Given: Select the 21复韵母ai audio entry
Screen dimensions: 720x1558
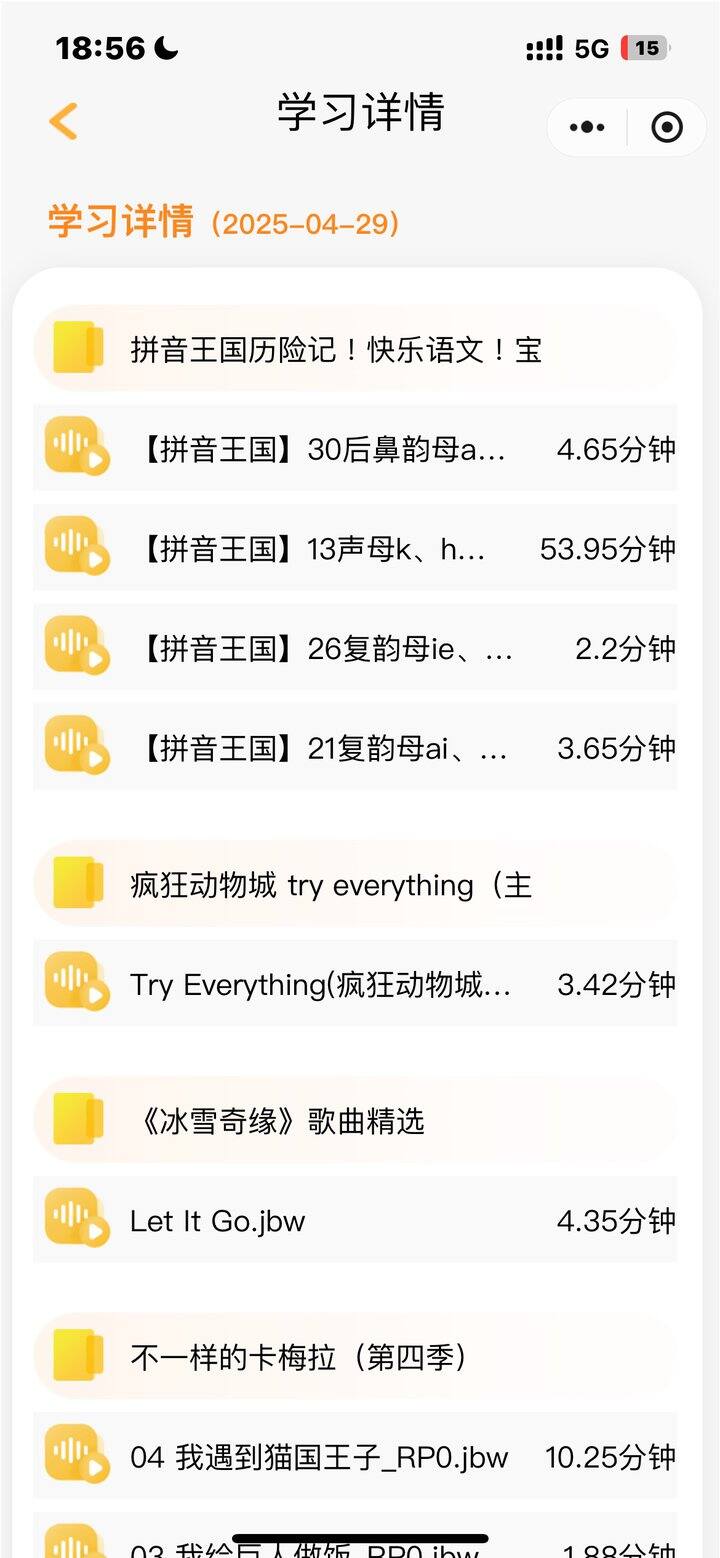Looking at the screenshot, I should (x=355, y=747).
